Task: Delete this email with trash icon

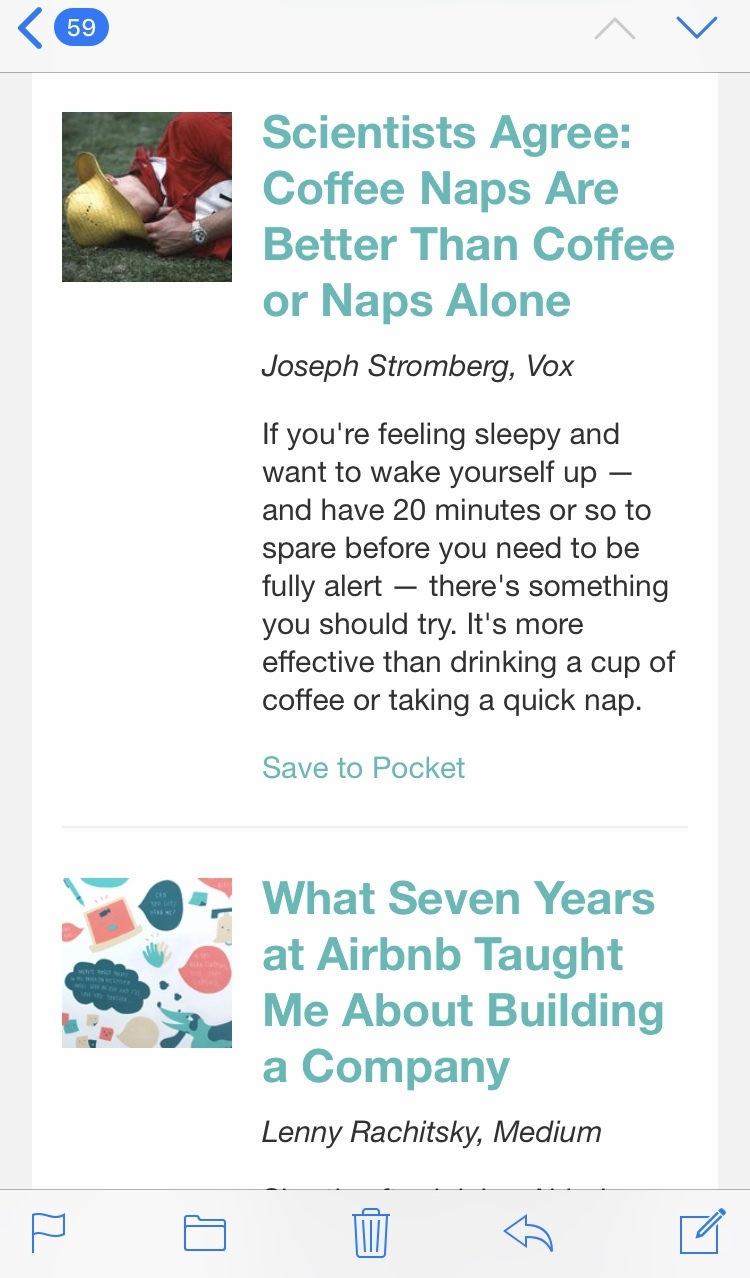Action: tap(371, 1232)
